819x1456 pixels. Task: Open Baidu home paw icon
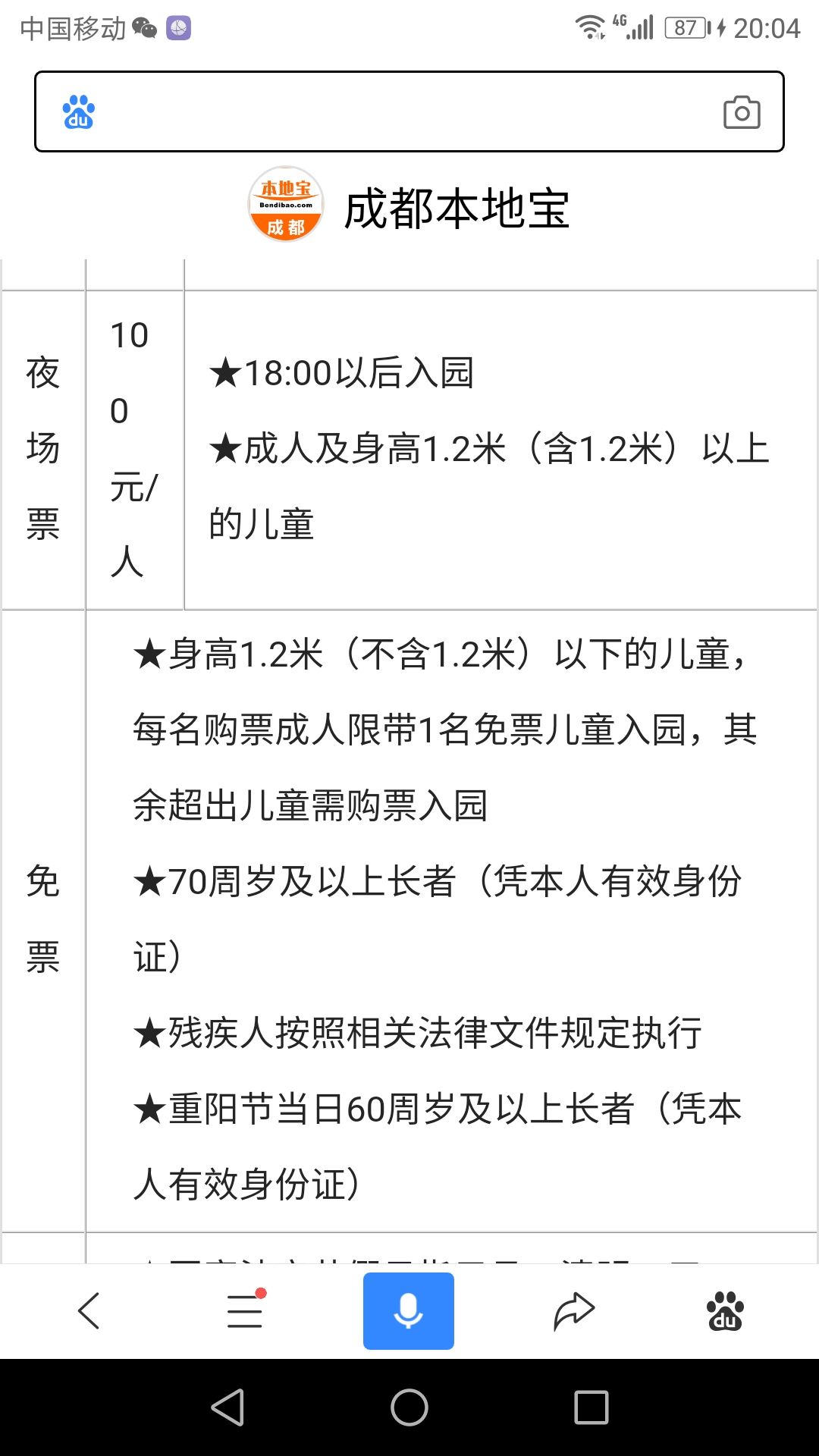[726, 1311]
